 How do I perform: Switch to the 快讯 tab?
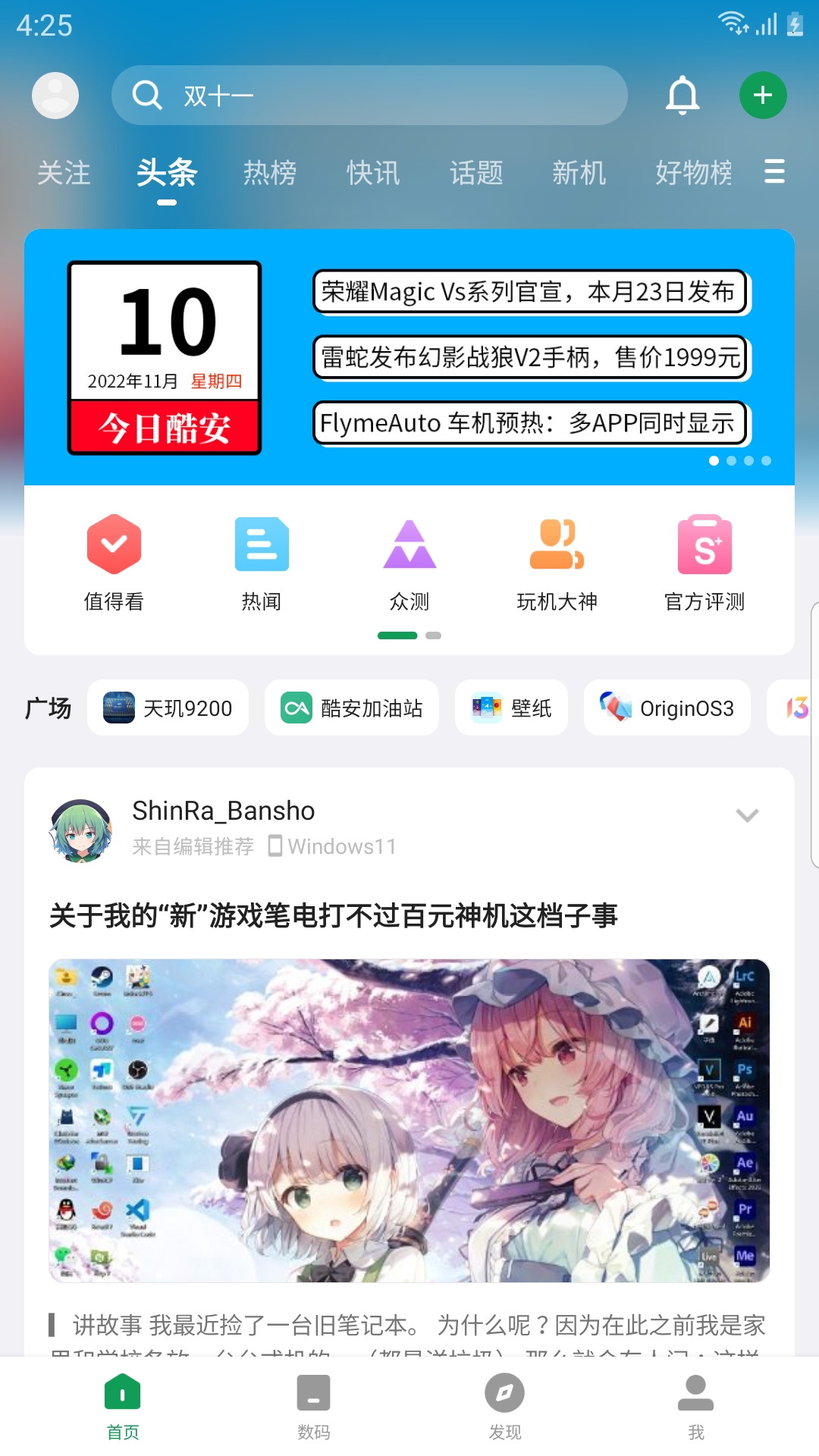tap(372, 173)
